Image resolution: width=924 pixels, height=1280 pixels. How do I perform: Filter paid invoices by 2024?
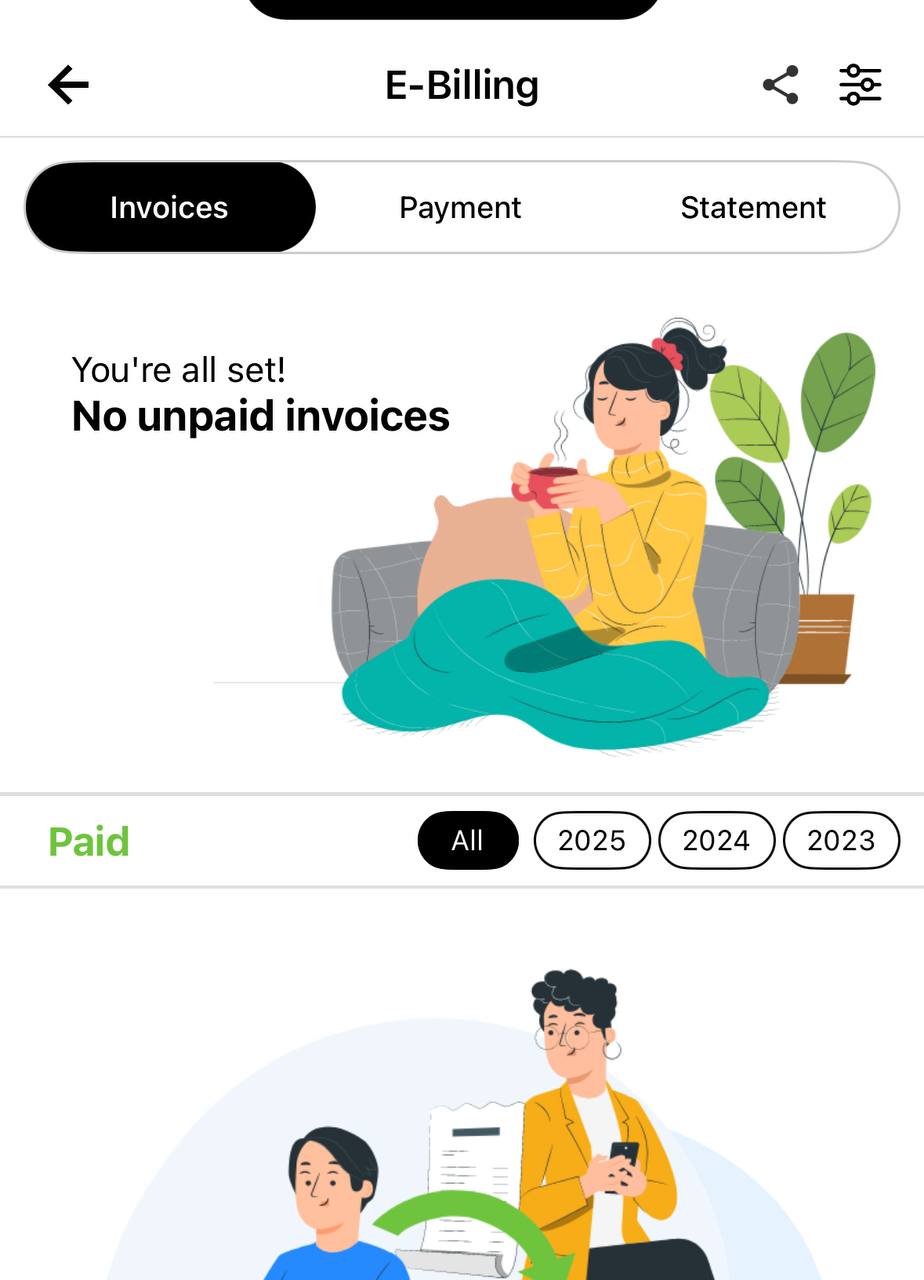pyautogui.click(x=716, y=841)
